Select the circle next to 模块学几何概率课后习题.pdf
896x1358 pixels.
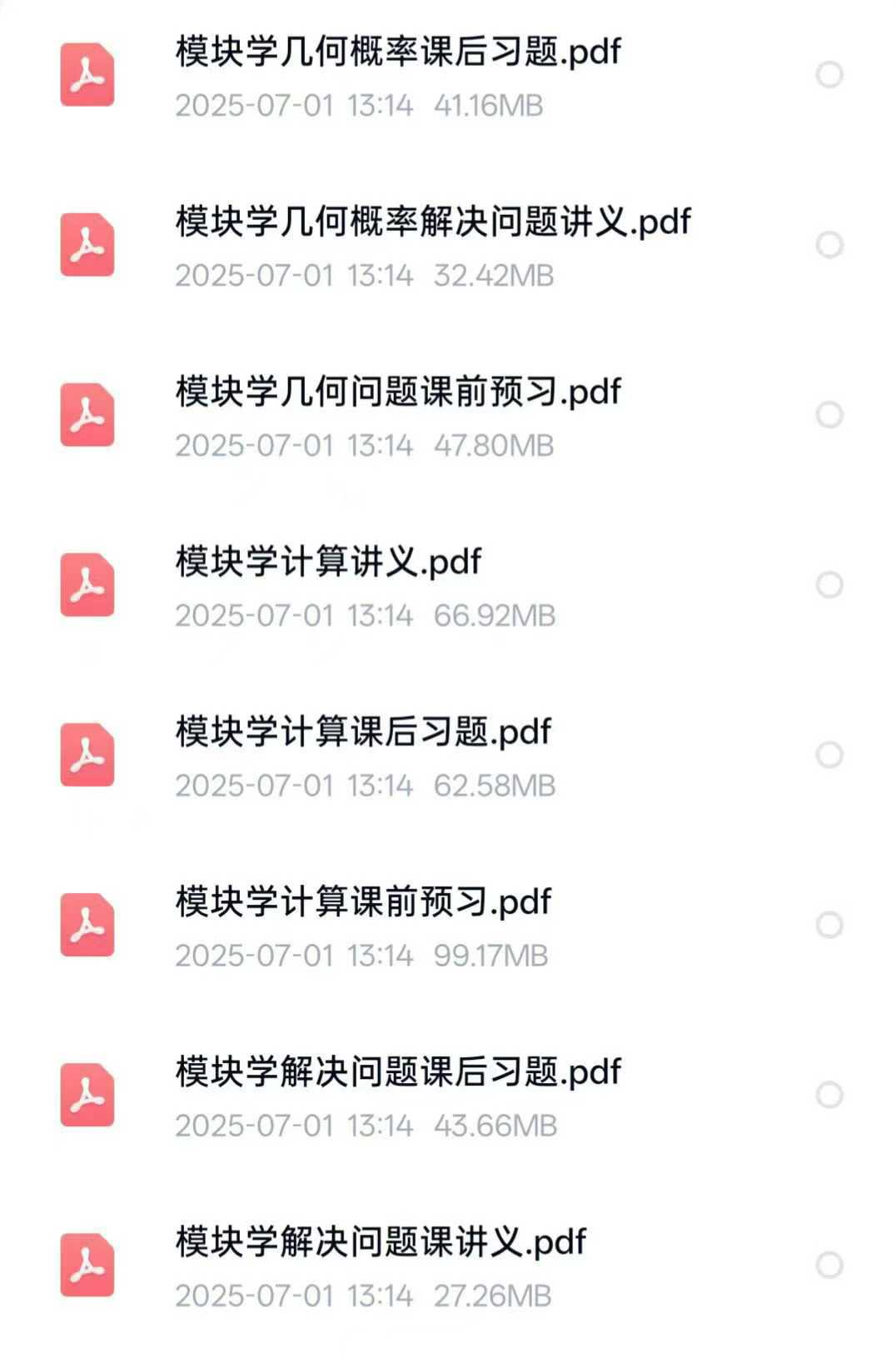click(x=828, y=75)
